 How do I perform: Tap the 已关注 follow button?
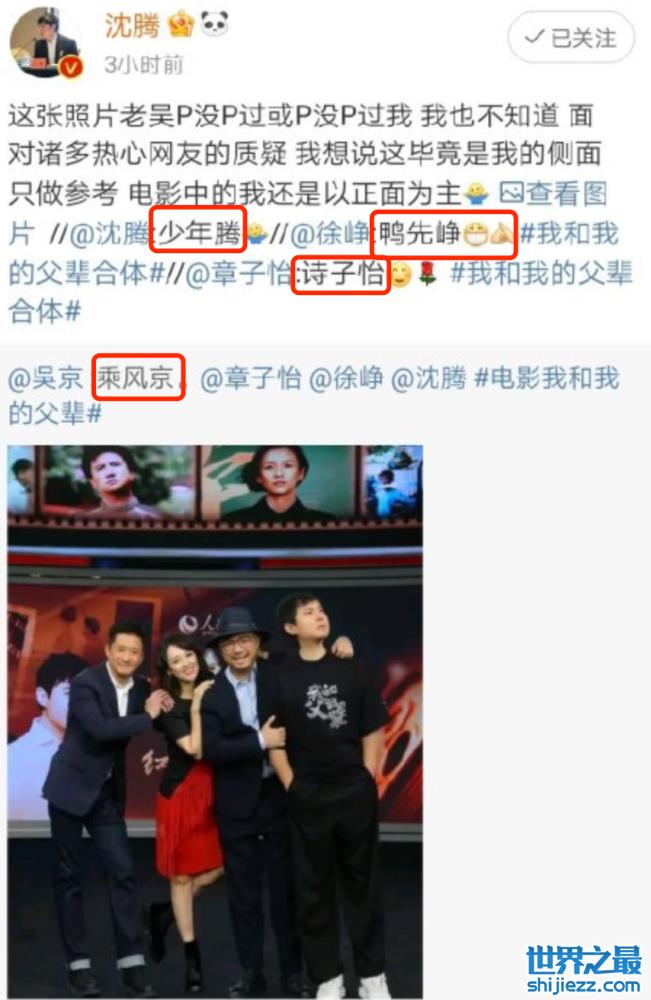[570, 39]
